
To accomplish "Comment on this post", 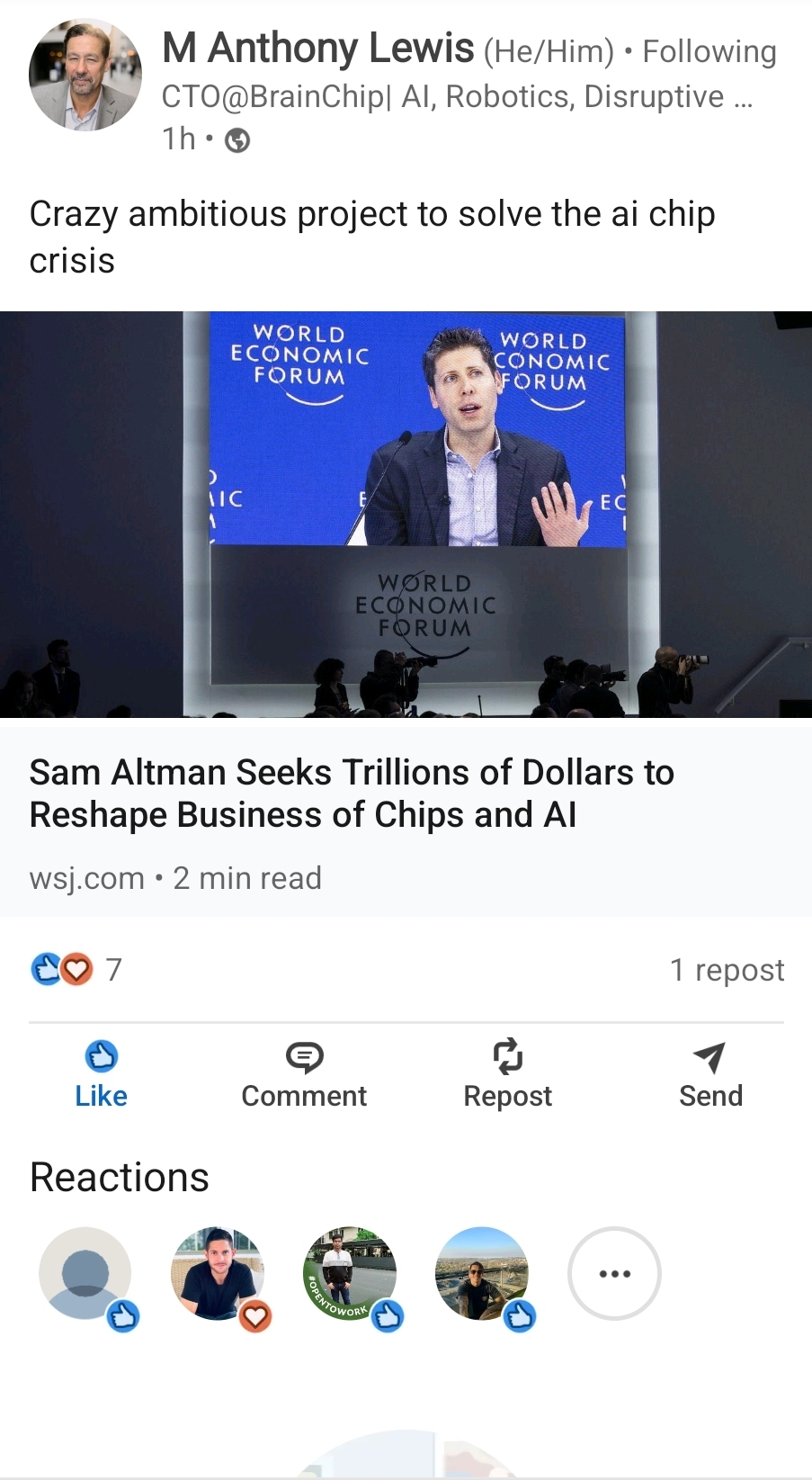I will pos(304,1074).
